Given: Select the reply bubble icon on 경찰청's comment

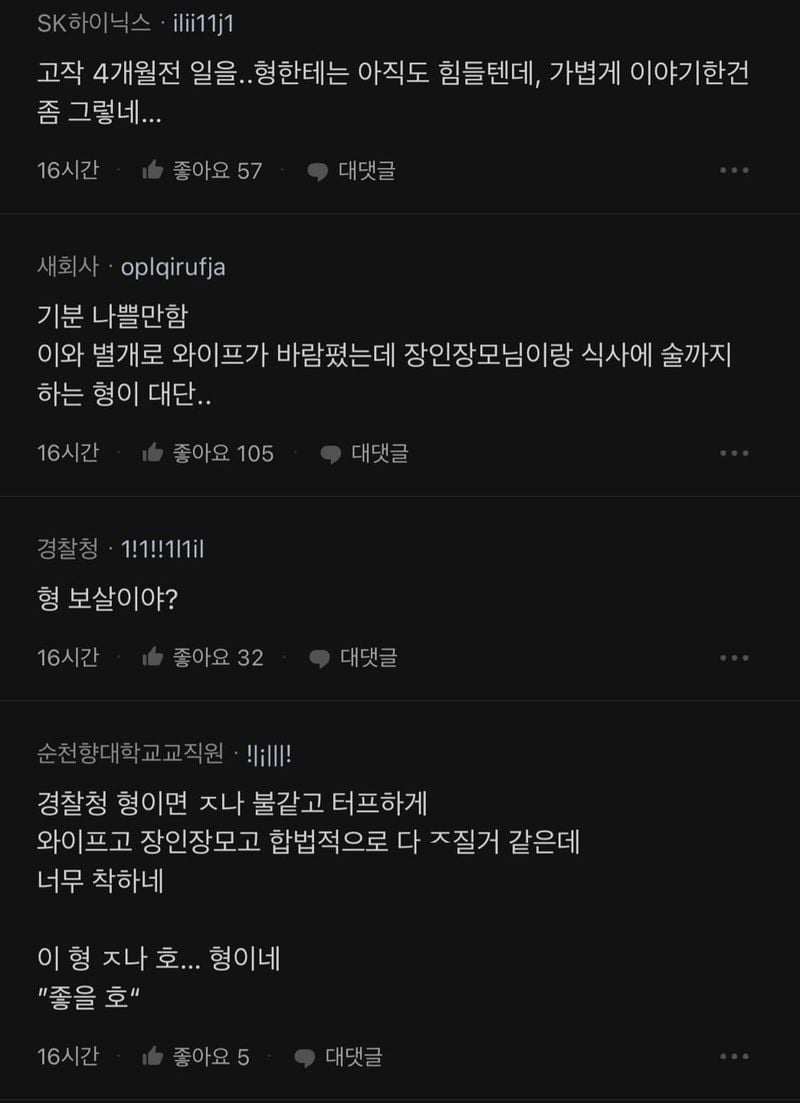Looking at the screenshot, I should [317, 658].
